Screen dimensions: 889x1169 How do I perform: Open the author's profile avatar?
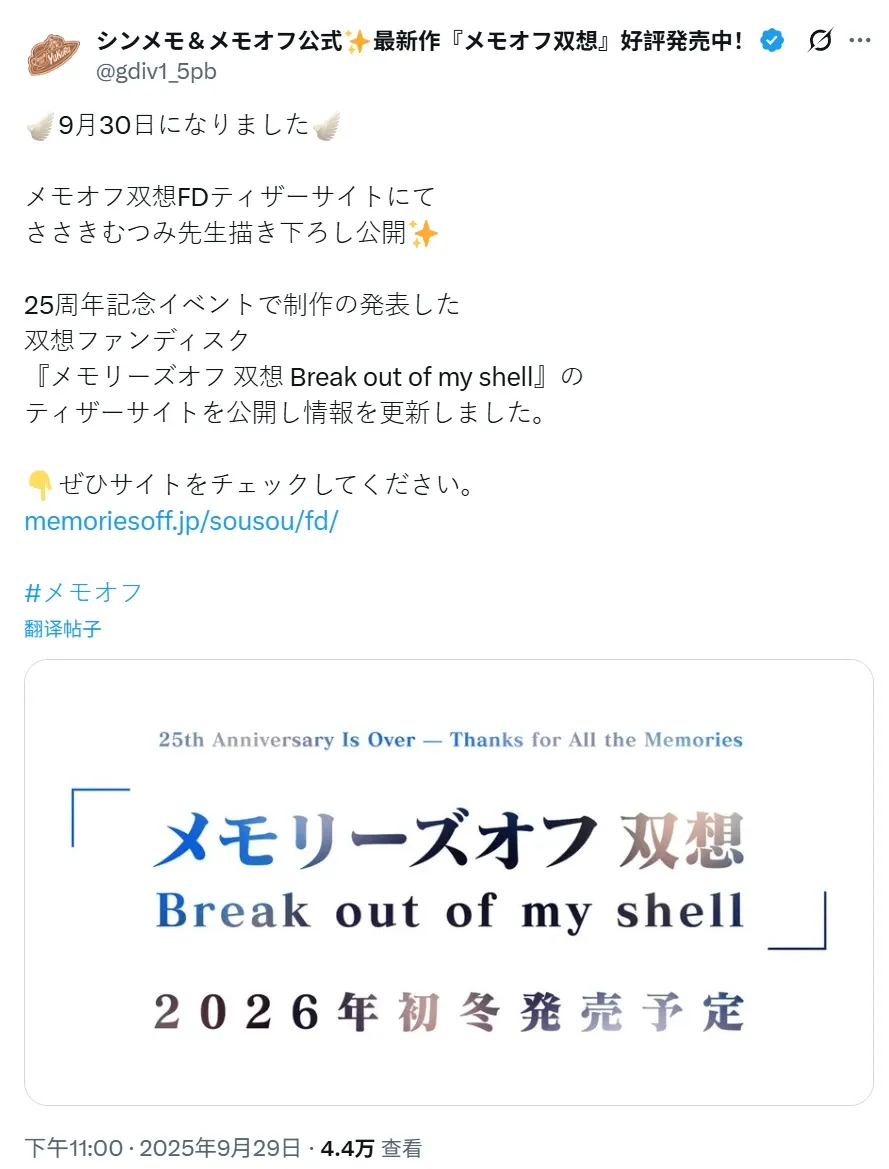tap(54, 55)
